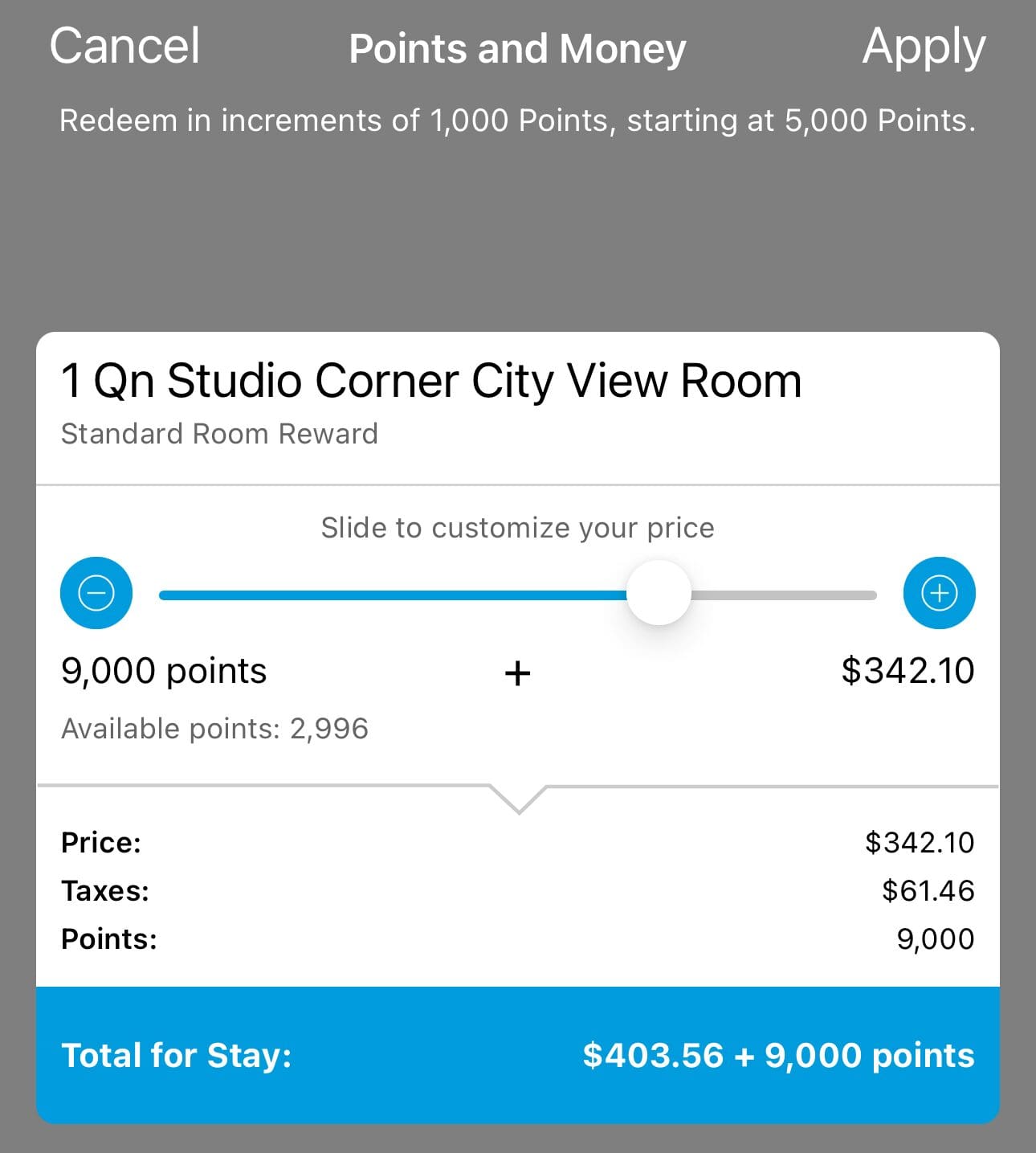The width and height of the screenshot is (1036, 1153).
Task: Select the Points and Money header
Action: point(518,48)
